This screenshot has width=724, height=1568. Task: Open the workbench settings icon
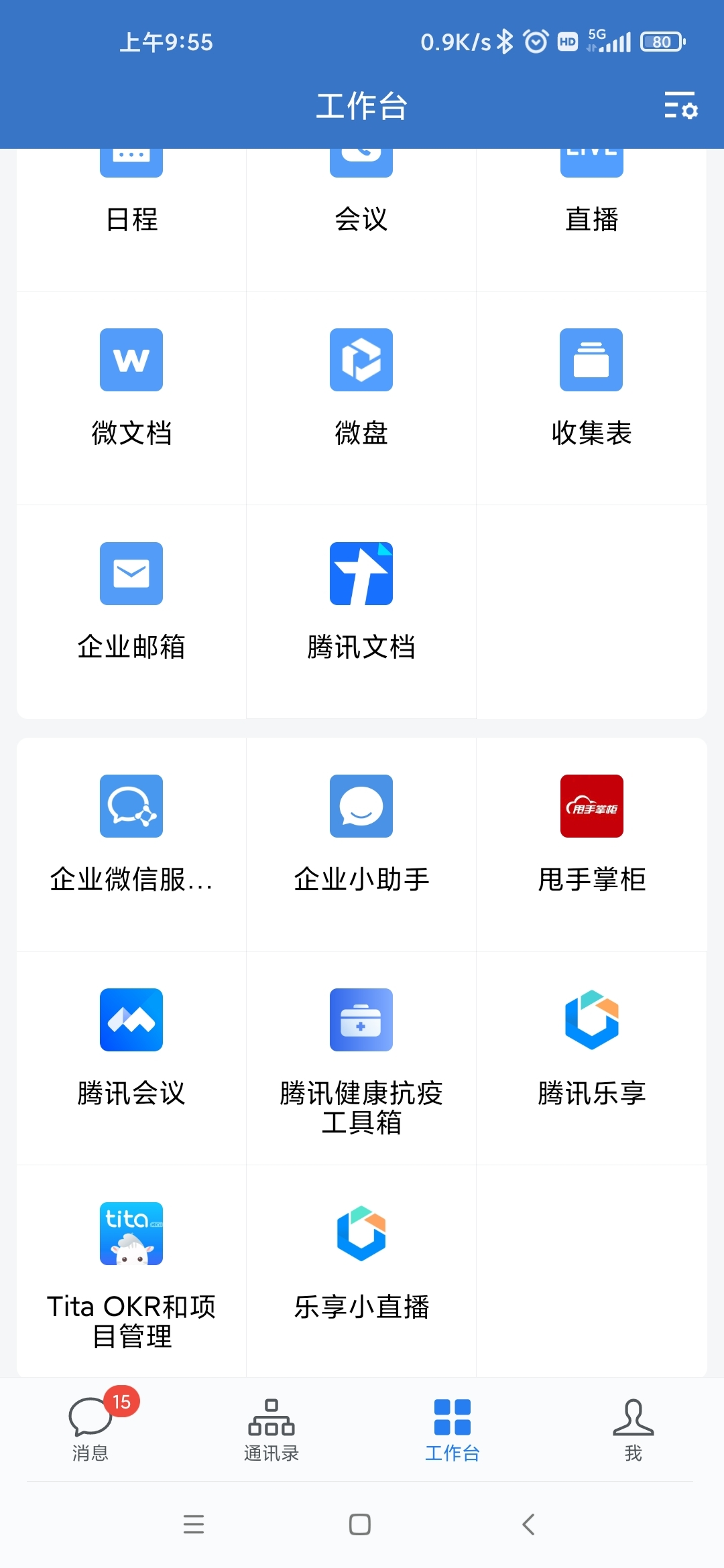[680, 106]
